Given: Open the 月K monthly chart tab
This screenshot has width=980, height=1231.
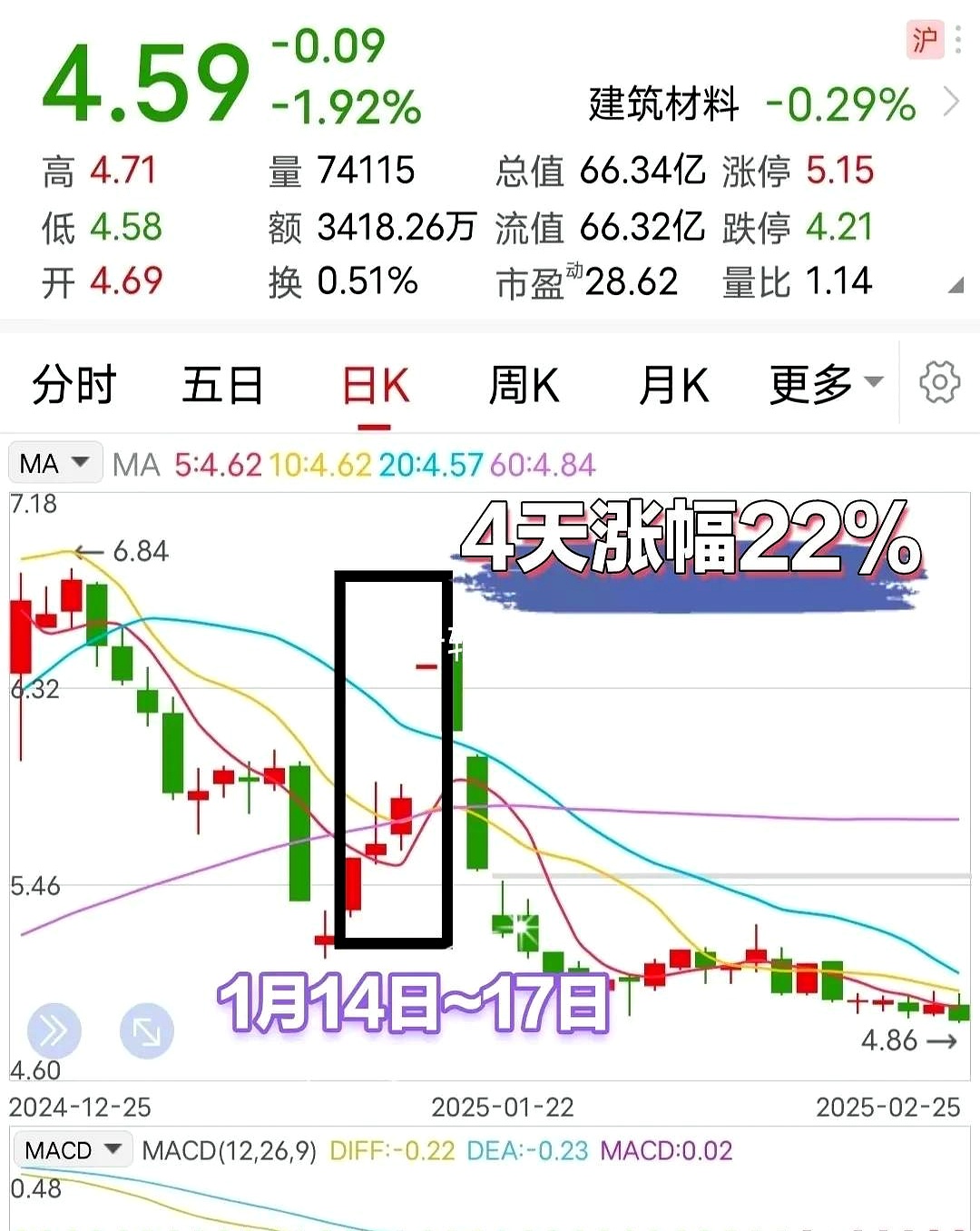Looking at the screenshot, I should [x=671, y=385].
